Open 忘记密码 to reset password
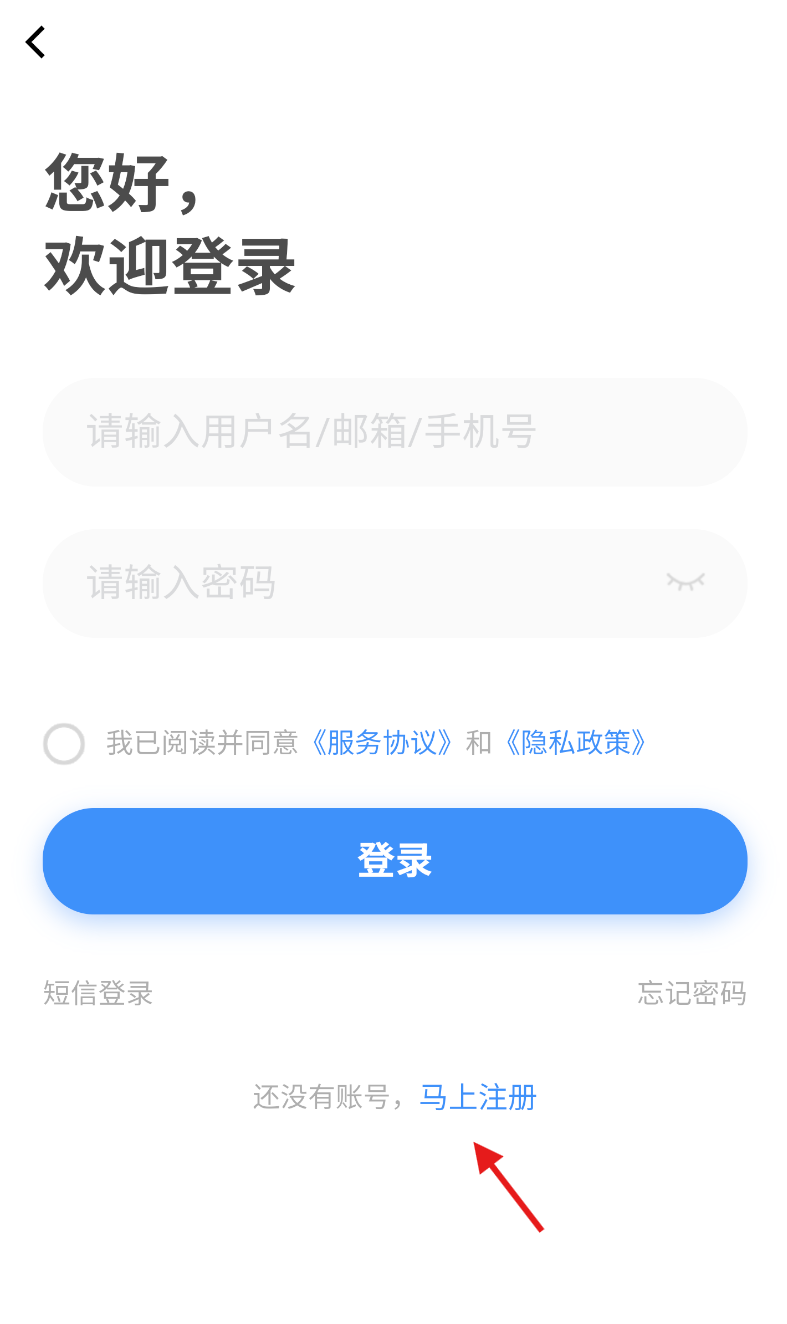 pyautogui.click(x=691, y=993)
